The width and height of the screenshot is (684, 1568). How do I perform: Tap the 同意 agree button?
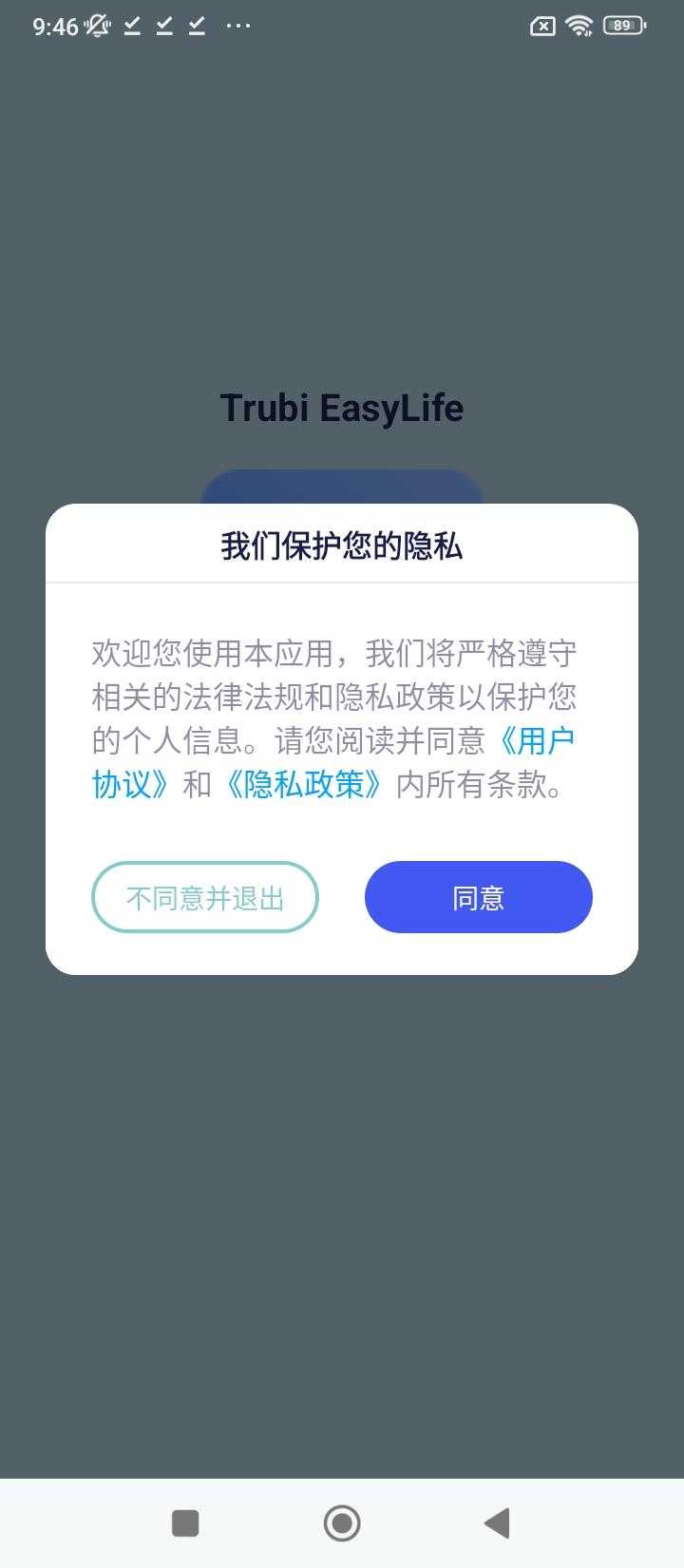(x=478, y=897)
